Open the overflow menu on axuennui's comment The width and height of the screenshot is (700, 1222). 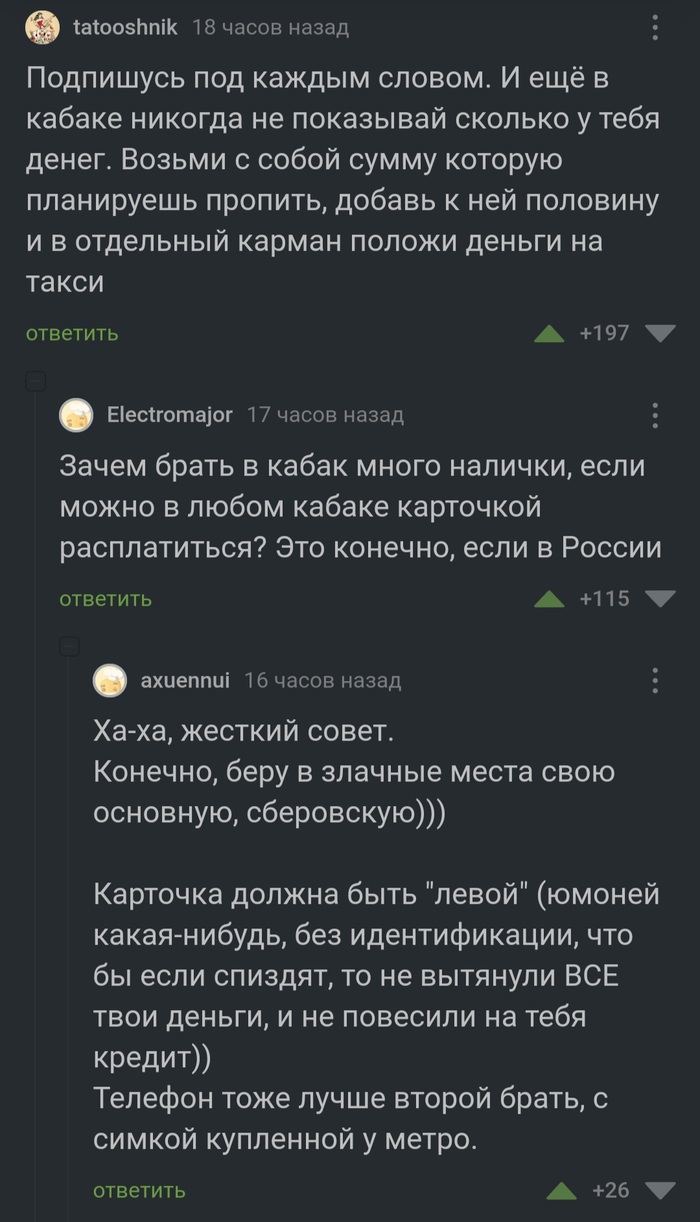pyautogui.click(x=655, y=681)
